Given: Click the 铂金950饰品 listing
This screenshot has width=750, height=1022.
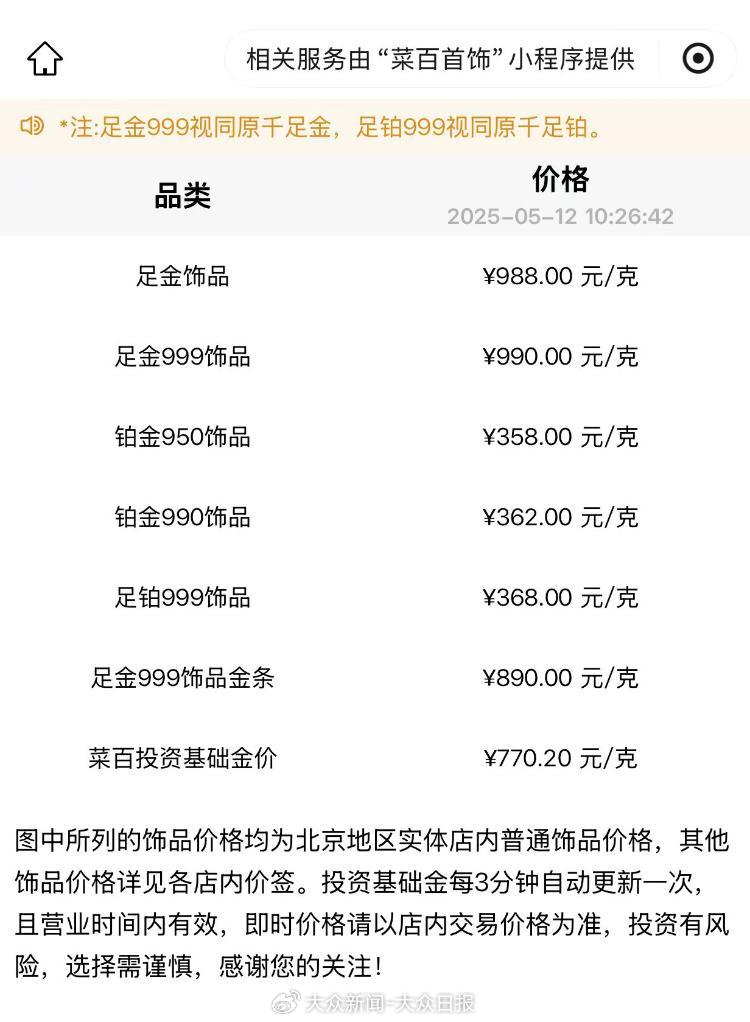Looking at the screenshot, I should (x=375, y=437).
